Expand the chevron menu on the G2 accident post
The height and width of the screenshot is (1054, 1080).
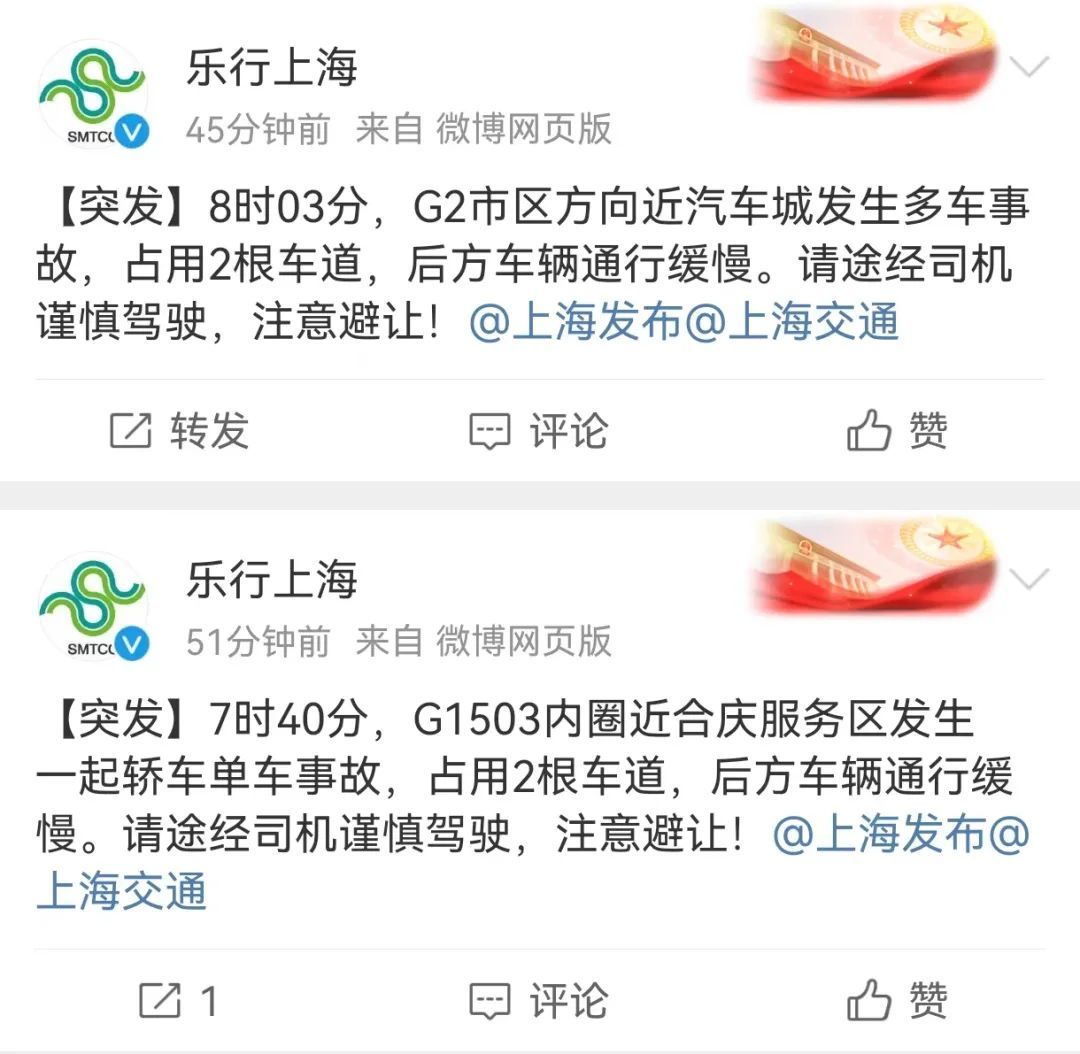click(1029, 68)
